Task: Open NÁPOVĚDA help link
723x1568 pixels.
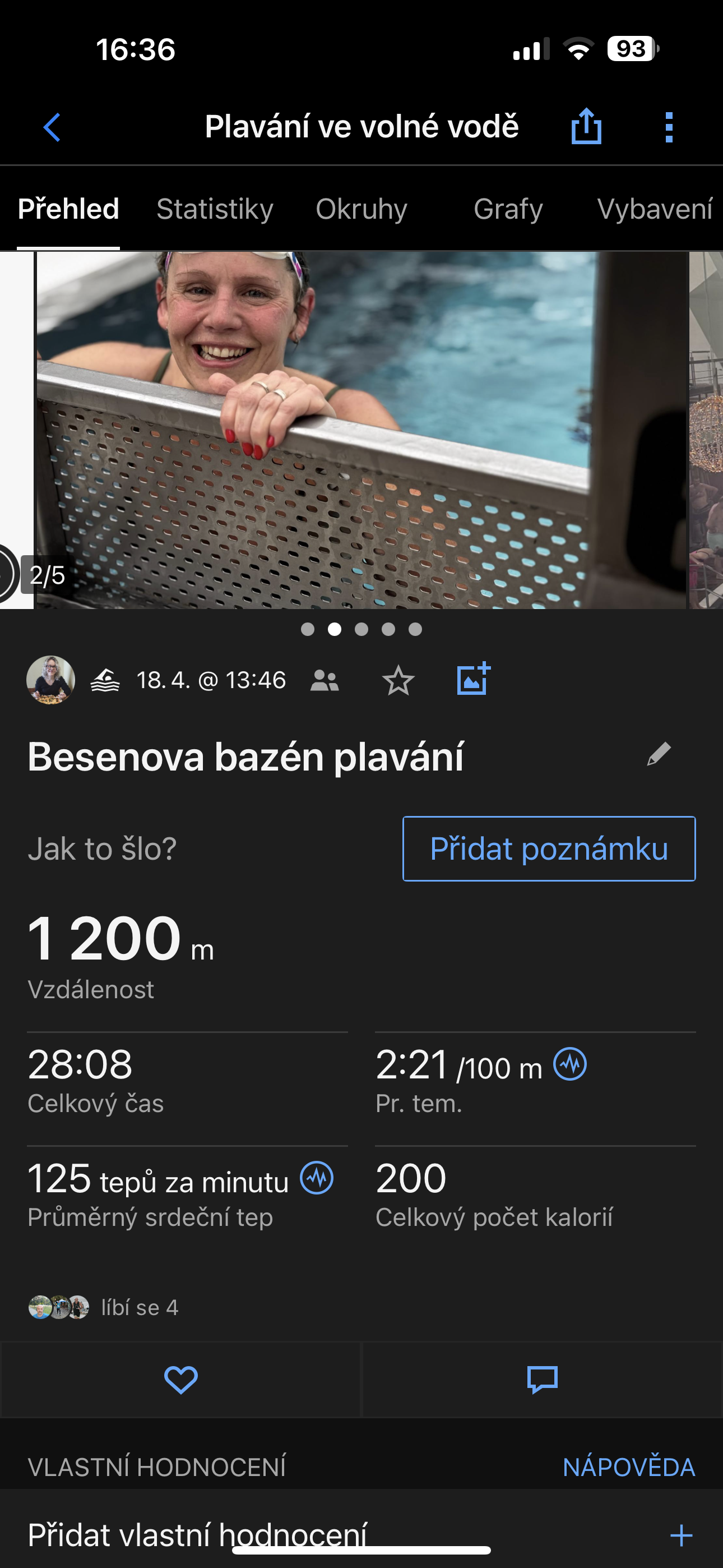Action: coord(629,1467)
